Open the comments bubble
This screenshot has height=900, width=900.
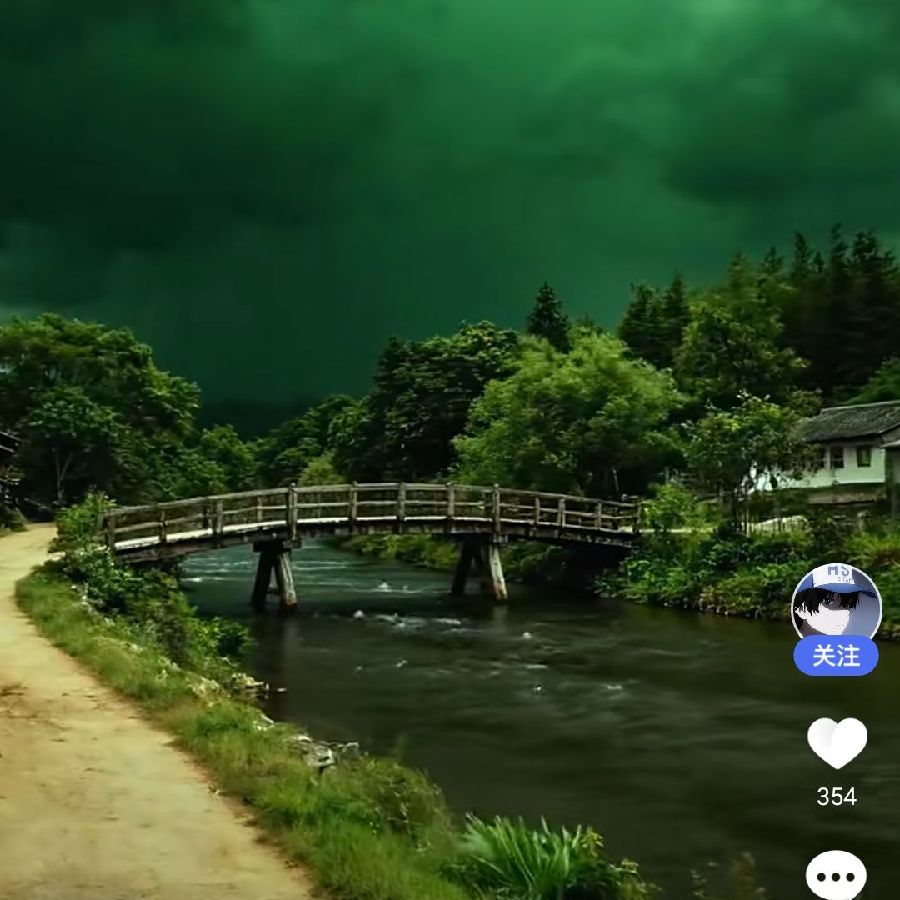pyautogui.click(x=836, y=875)
